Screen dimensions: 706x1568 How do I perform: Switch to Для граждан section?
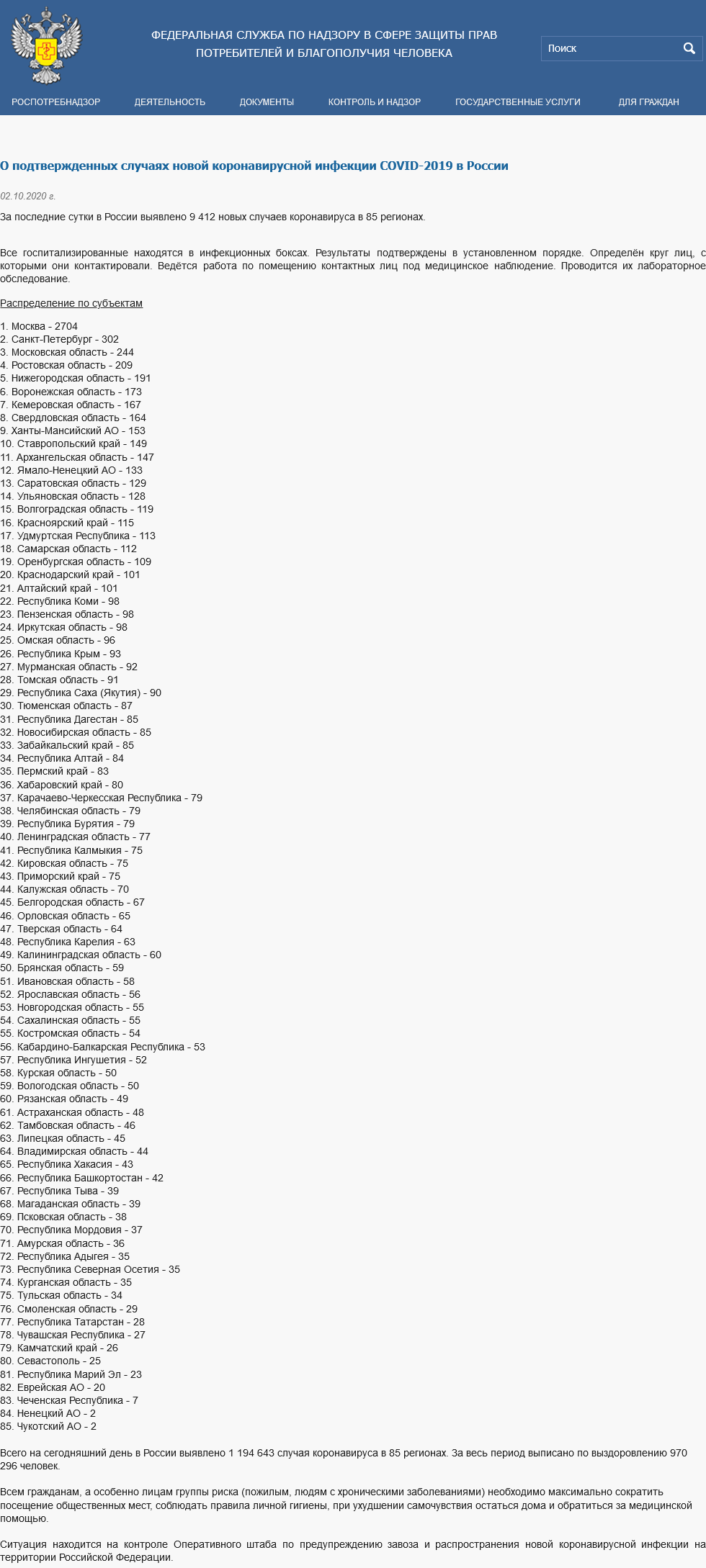coord(648,102)
